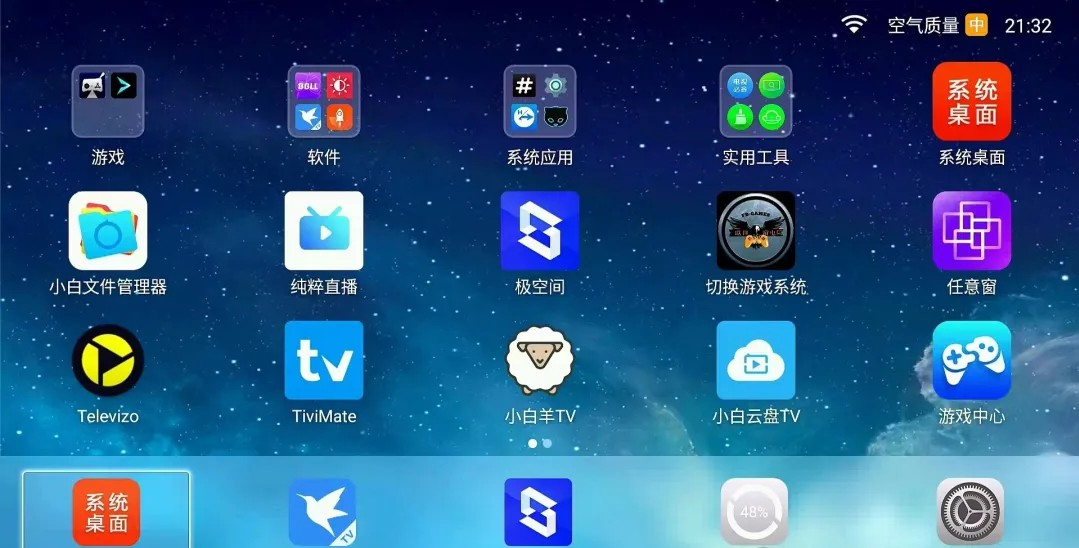Open the 空气质量 widget
The width and height of the screenshot is (1079, 548).
(937, 26)
